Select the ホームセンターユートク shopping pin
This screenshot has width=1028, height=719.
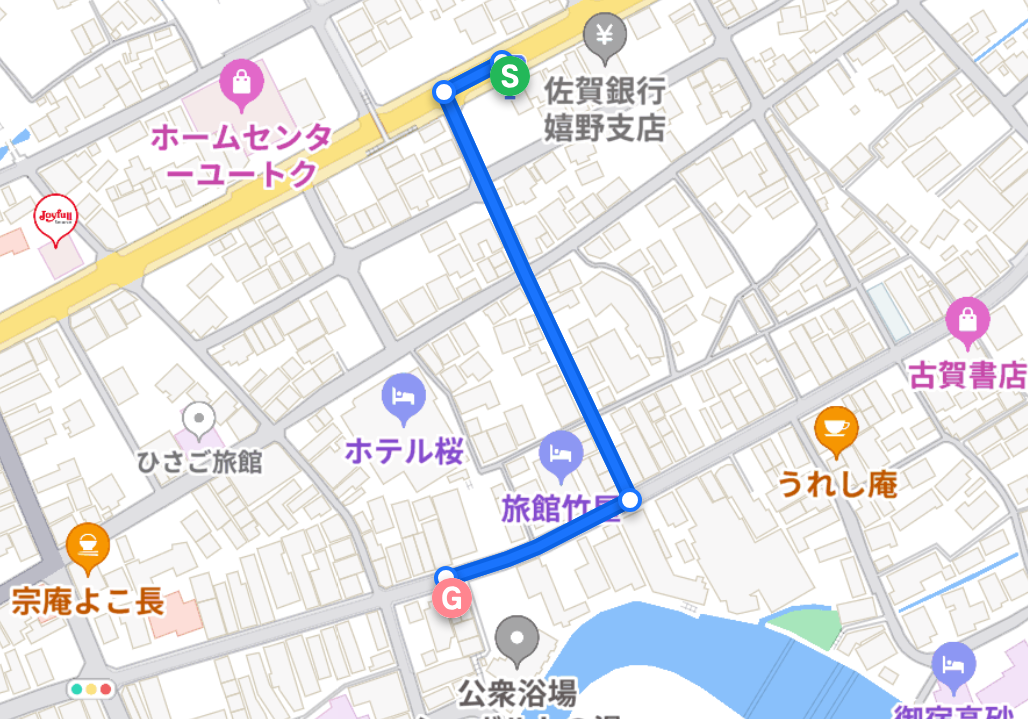pyautogui.click(x=241, y=84)
